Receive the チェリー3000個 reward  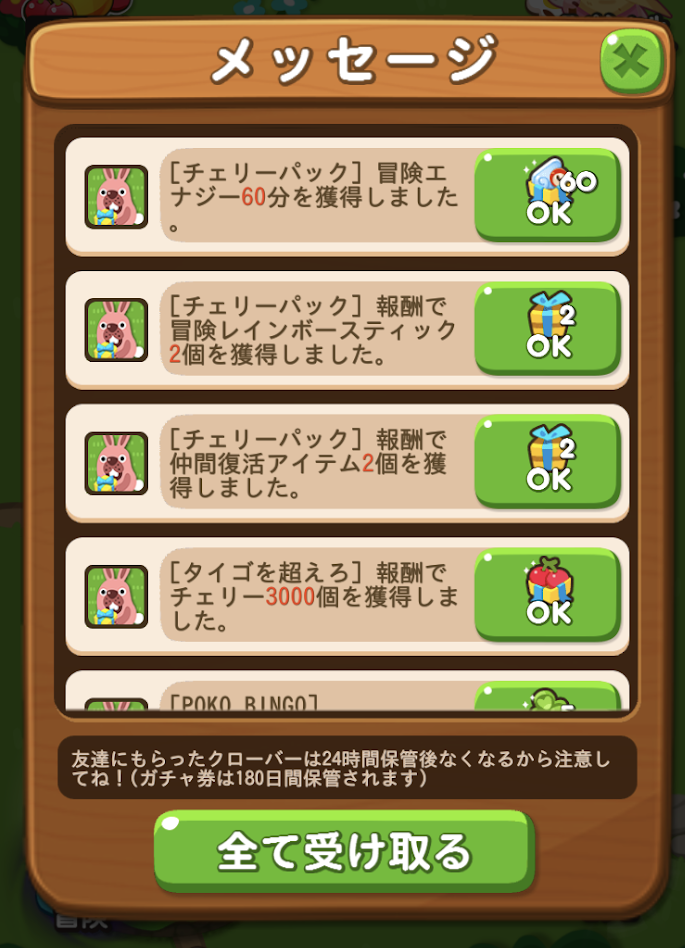[547, 595]
